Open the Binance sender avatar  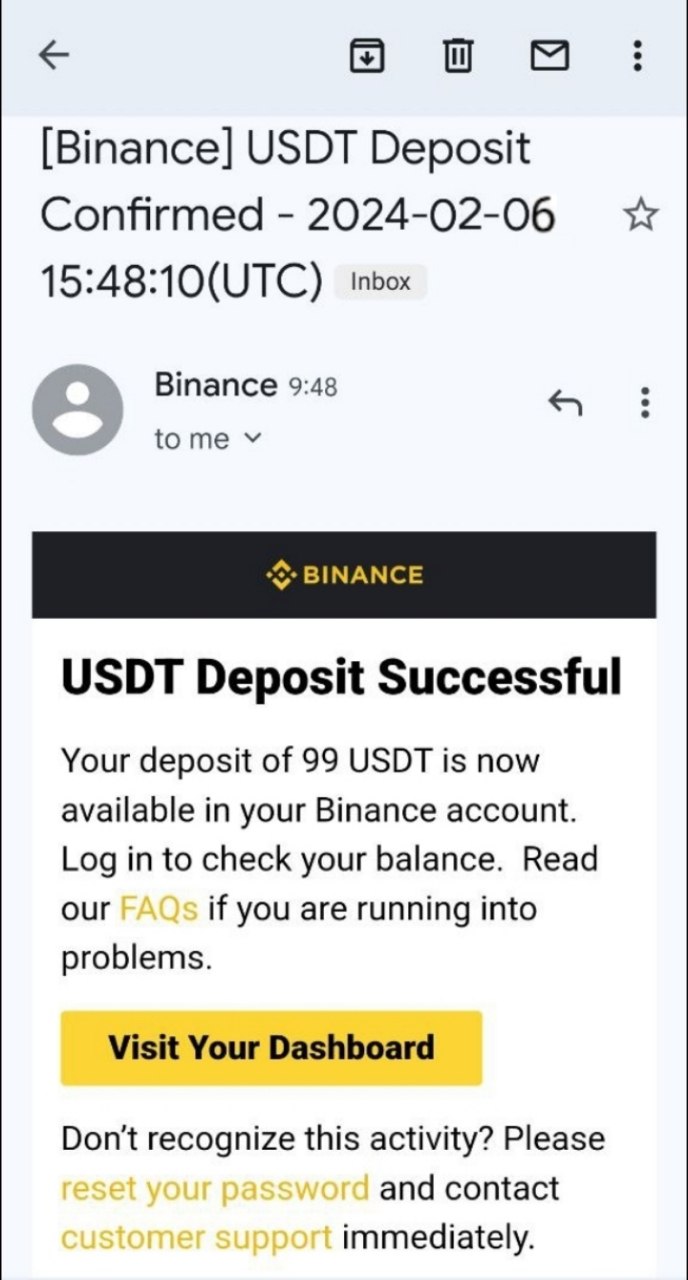click(x=78, y=410)
